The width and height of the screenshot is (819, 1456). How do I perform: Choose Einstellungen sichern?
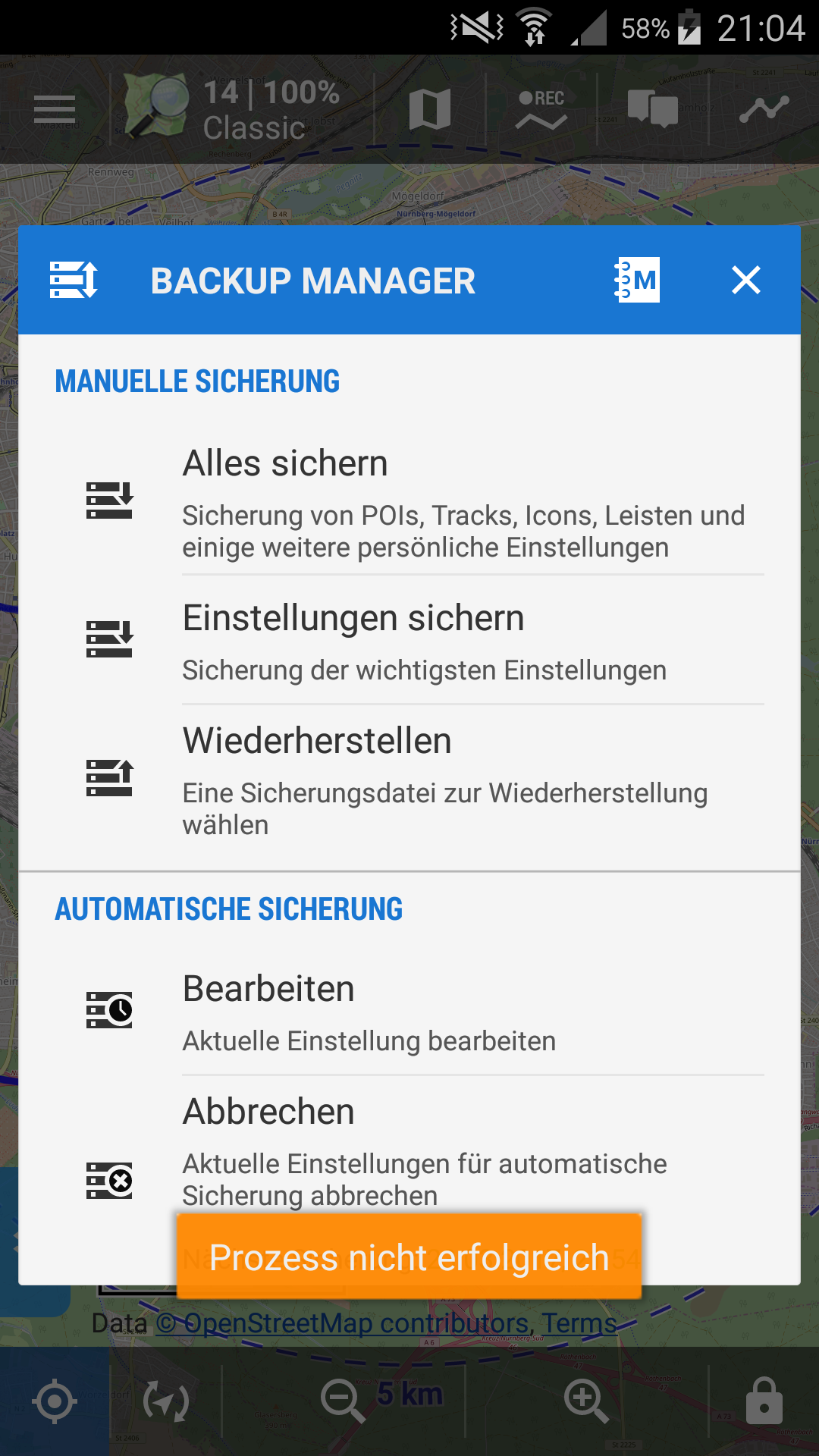(409, 641)
